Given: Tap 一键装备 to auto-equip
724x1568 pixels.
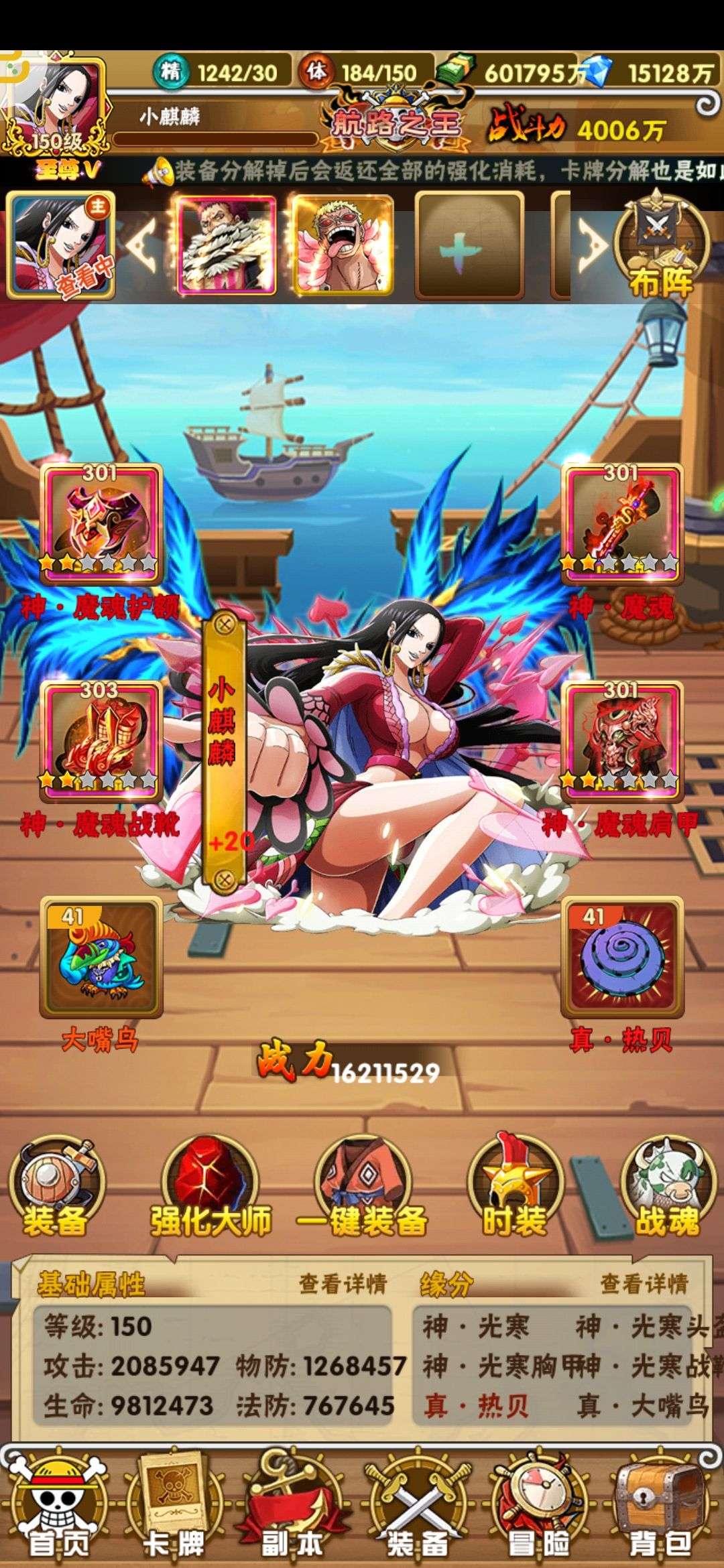Looking at the screenshot, I should point(362,1187).
